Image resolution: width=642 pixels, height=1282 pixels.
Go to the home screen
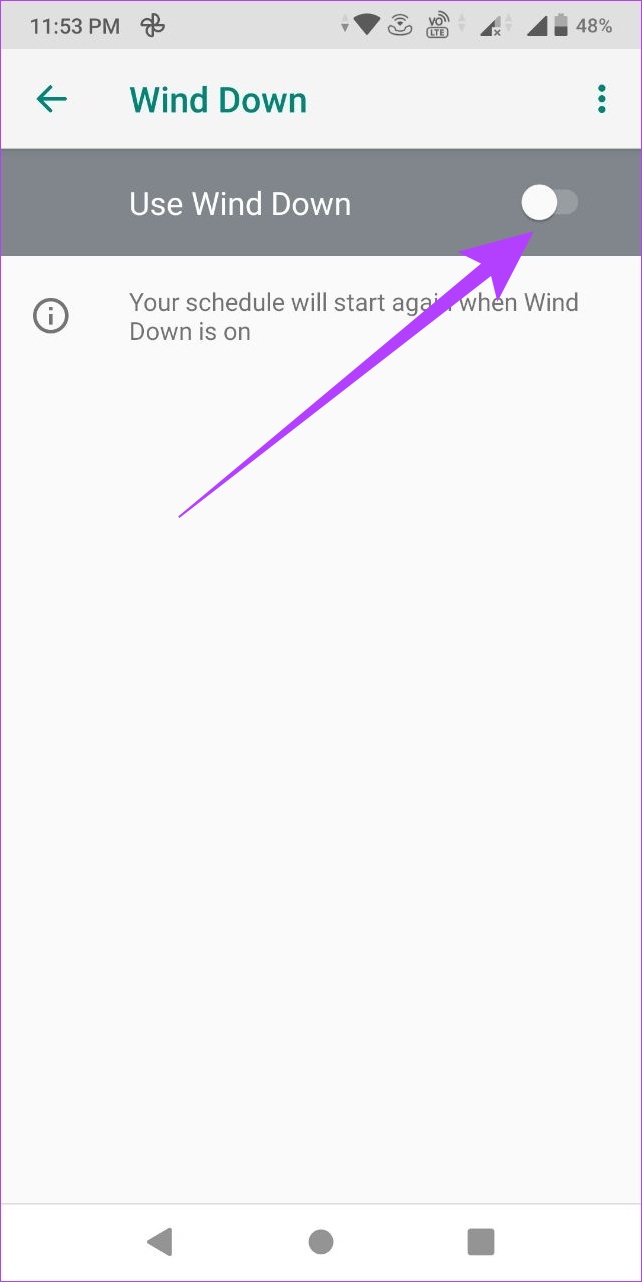[321, 1241]
